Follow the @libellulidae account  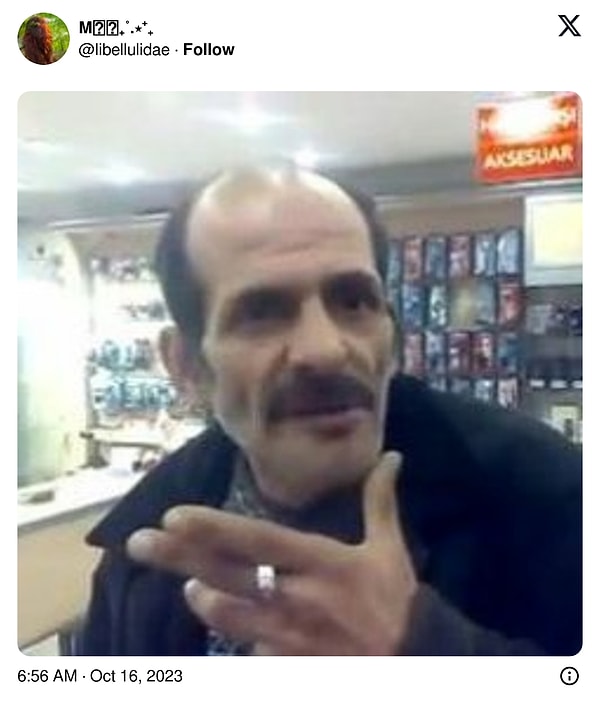pyautogui.click(x=209, y=49)
